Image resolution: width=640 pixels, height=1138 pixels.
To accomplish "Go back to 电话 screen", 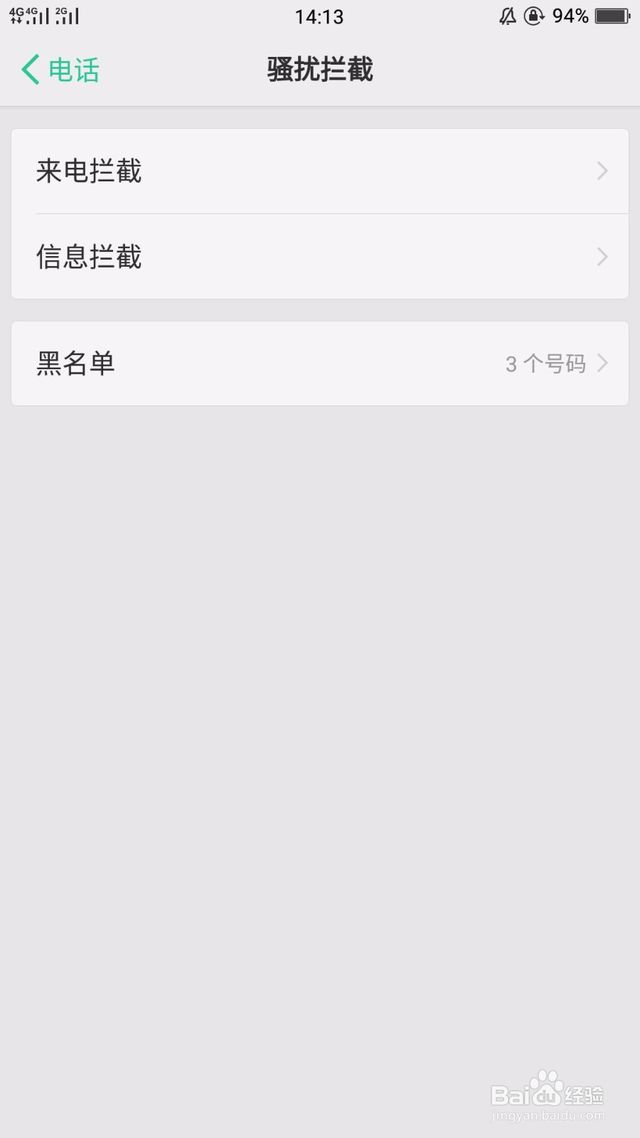I will coord(60,70).
